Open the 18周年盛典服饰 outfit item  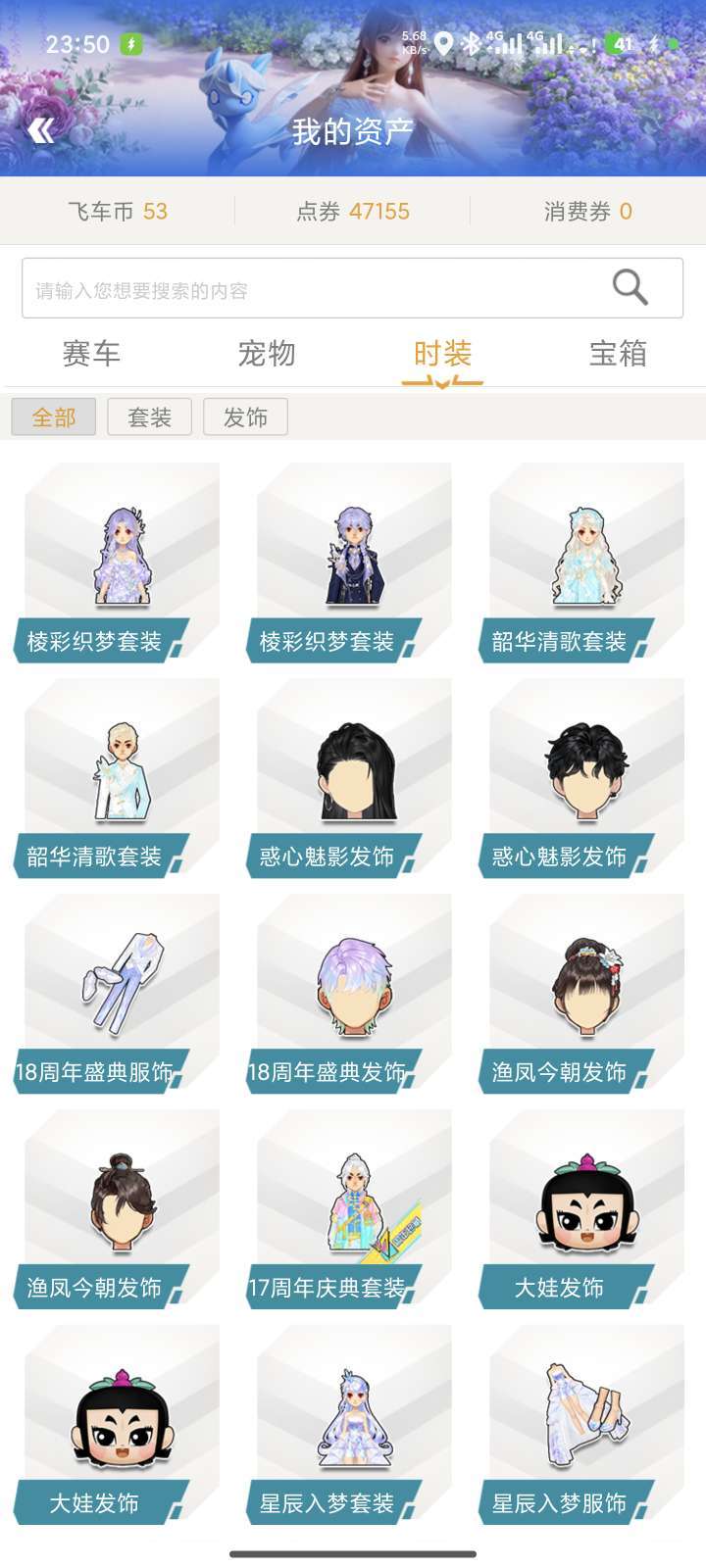click(x=118, y=990)
